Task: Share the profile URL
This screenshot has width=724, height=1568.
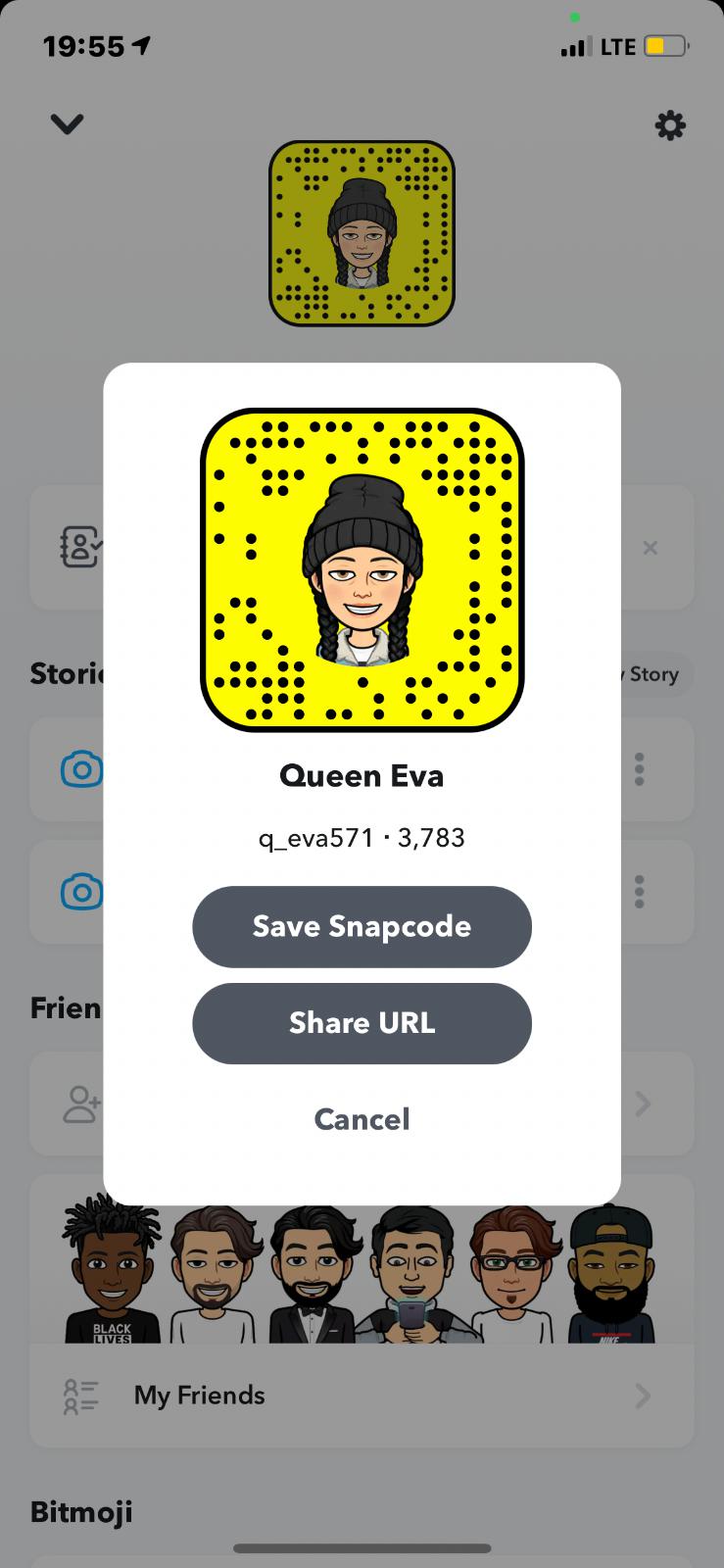Action: [362, 1023]
